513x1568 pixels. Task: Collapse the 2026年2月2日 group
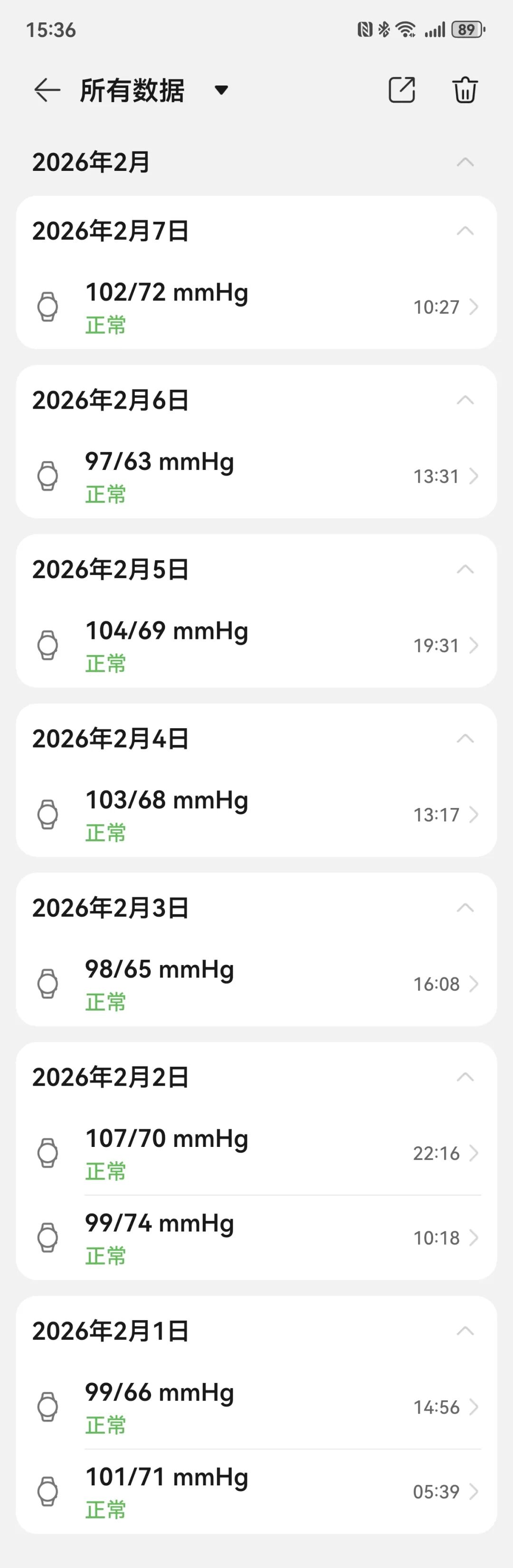click(x=465, y=1077)
